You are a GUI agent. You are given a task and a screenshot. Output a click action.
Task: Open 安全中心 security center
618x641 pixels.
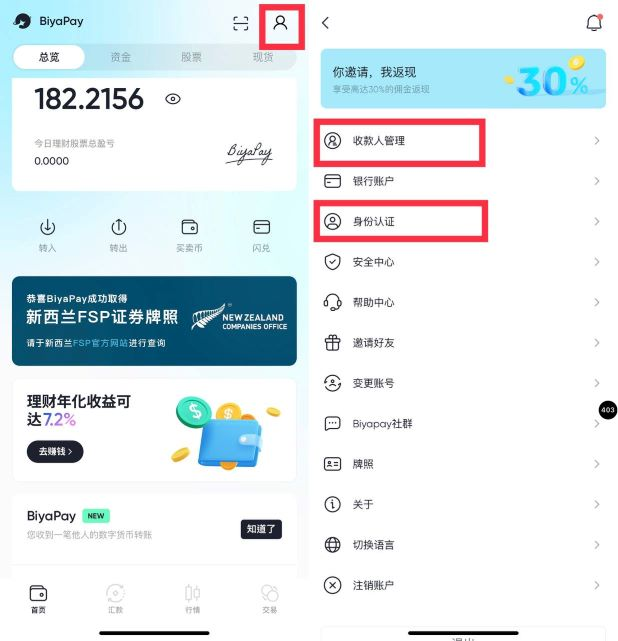pos(462,262)
